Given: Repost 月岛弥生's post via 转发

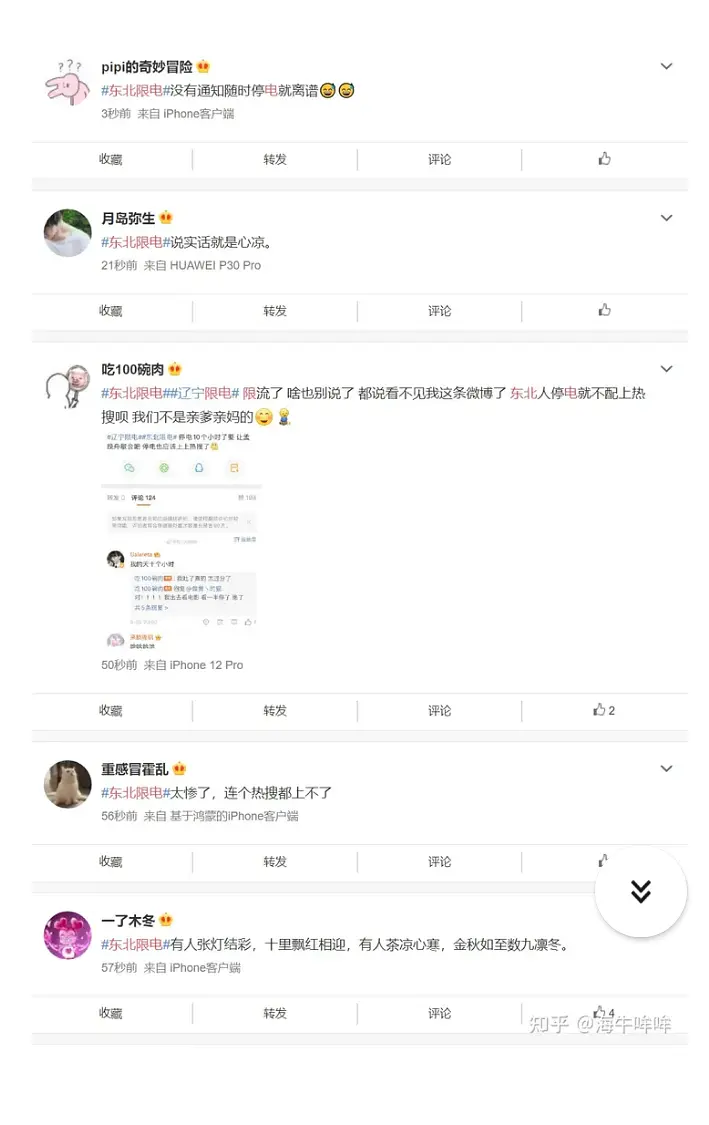Looking at the screenshot, I should (275, 311).
